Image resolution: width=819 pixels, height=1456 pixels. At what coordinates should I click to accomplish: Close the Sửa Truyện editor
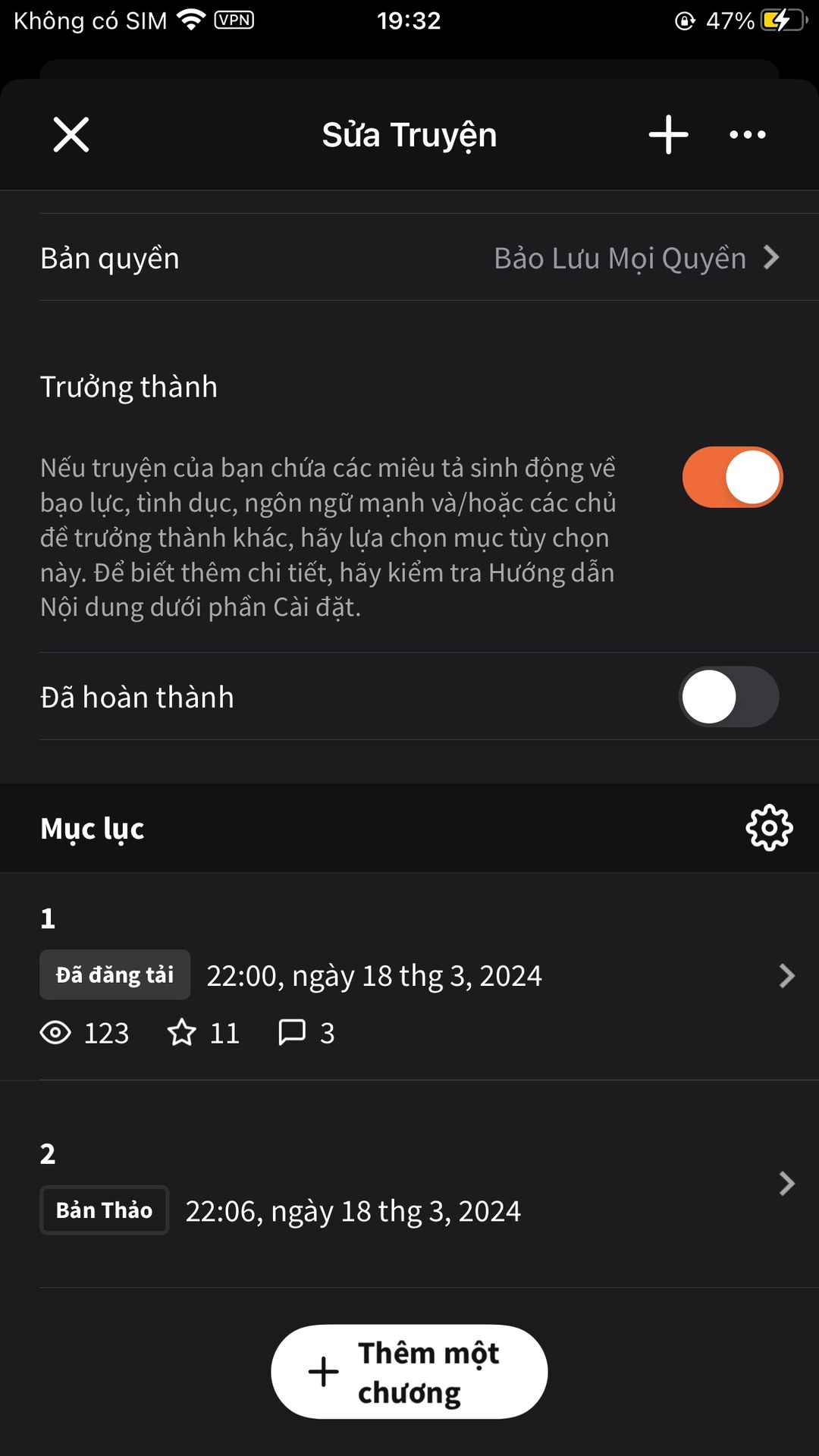(71, 135)
